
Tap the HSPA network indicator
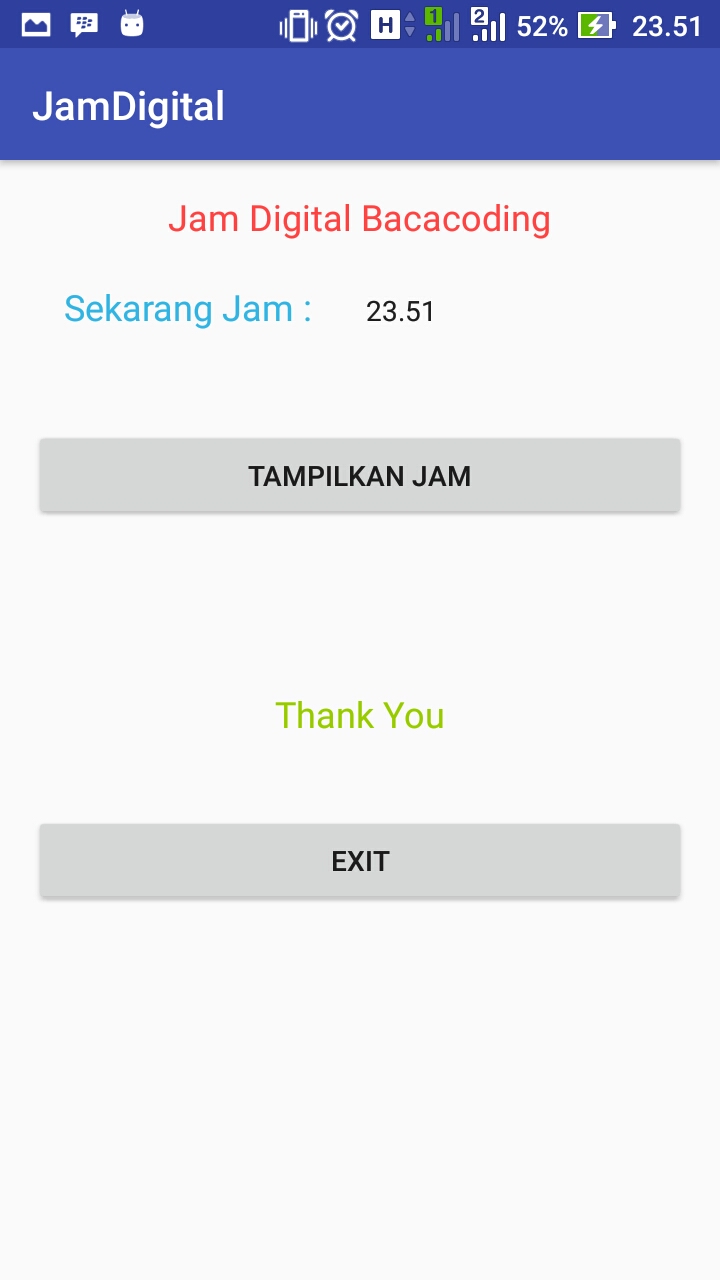(x=385, y=25)
